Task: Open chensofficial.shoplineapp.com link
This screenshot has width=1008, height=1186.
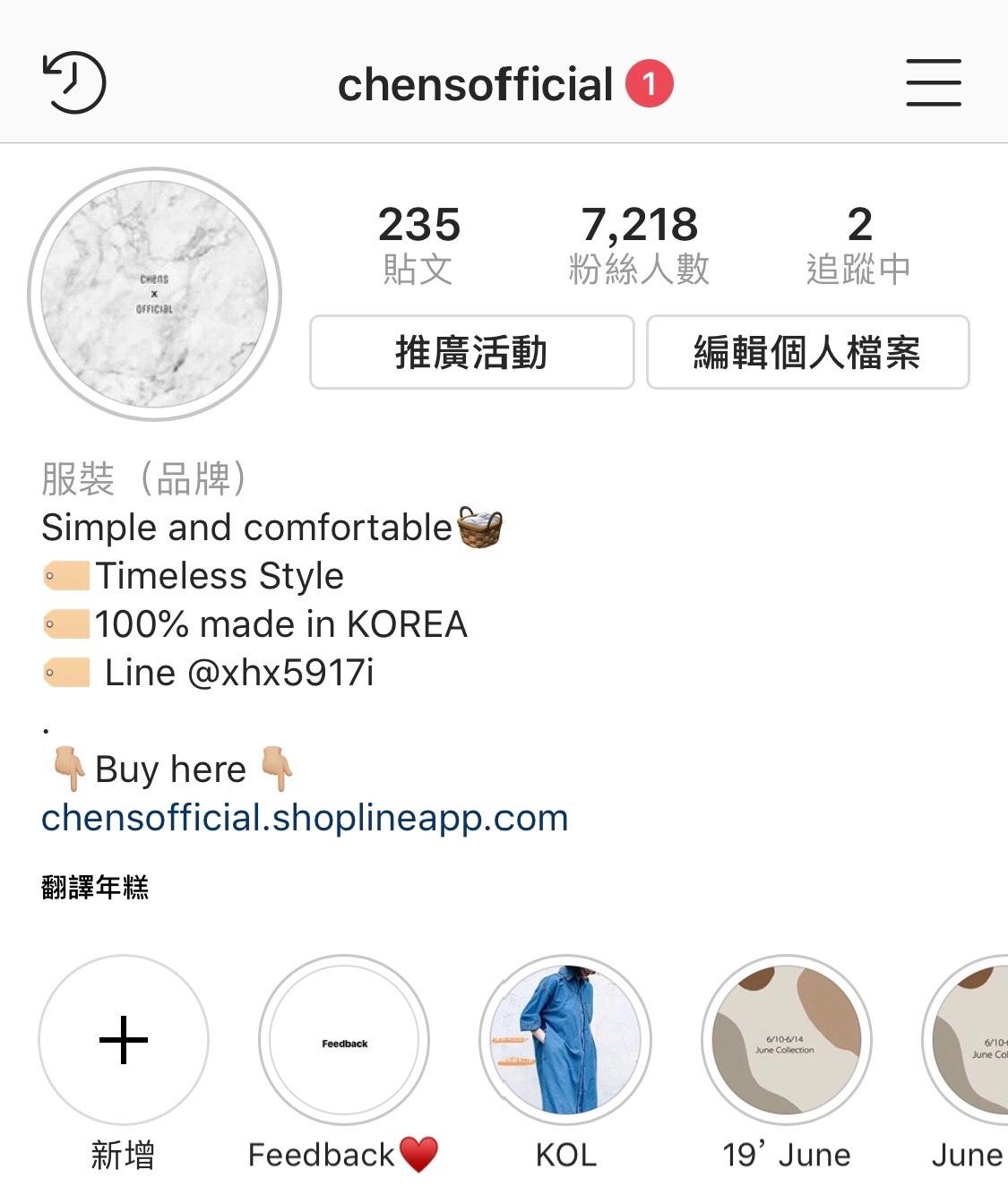Action: click(305, 818)
